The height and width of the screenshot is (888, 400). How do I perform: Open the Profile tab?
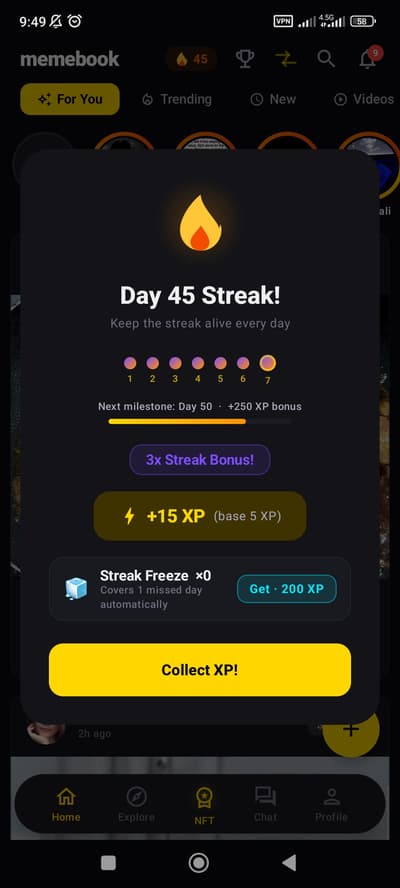pyautogui.click(x=331, y=804)
